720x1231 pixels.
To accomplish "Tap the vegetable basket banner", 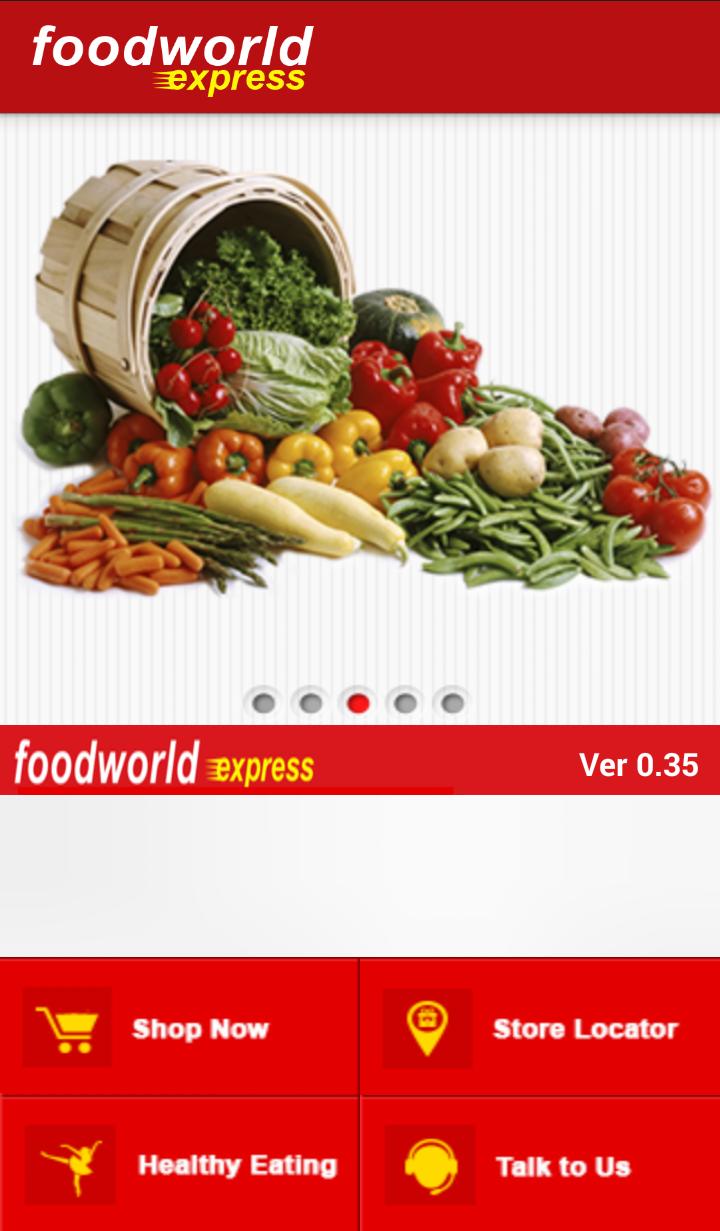I will (360, 400).
